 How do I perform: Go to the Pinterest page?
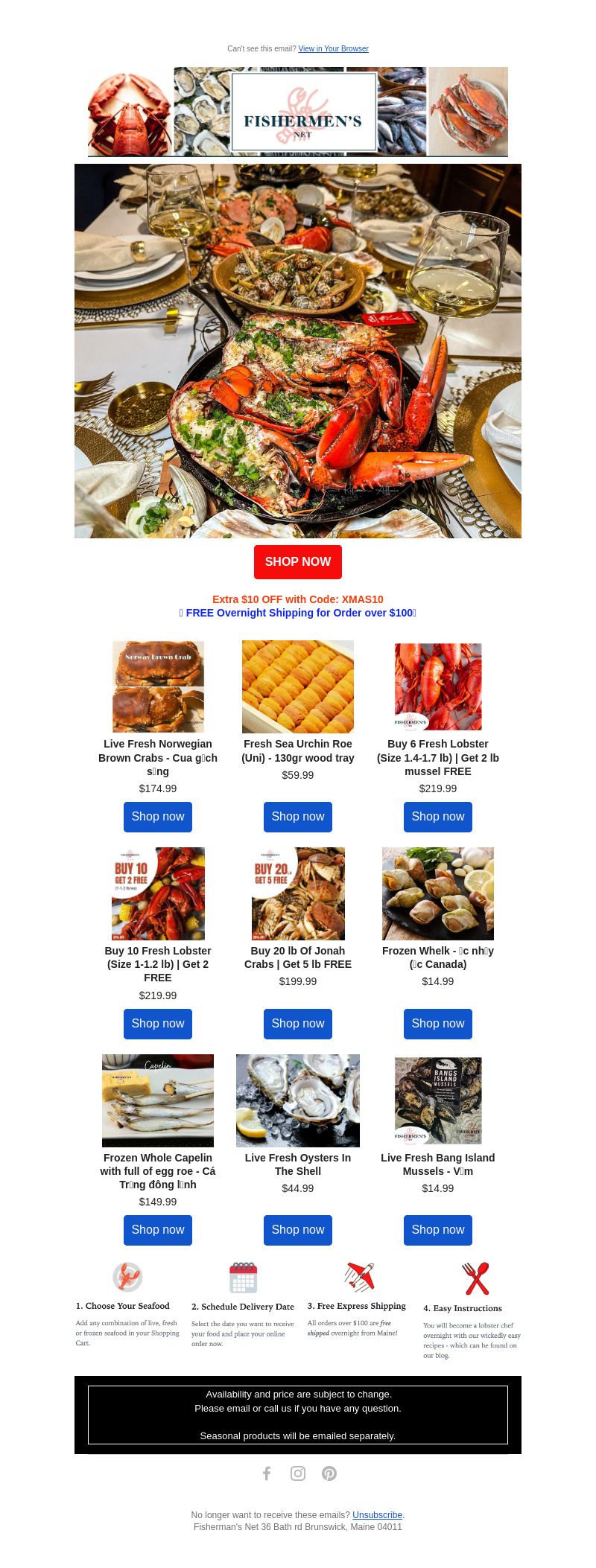(329, 1473)
